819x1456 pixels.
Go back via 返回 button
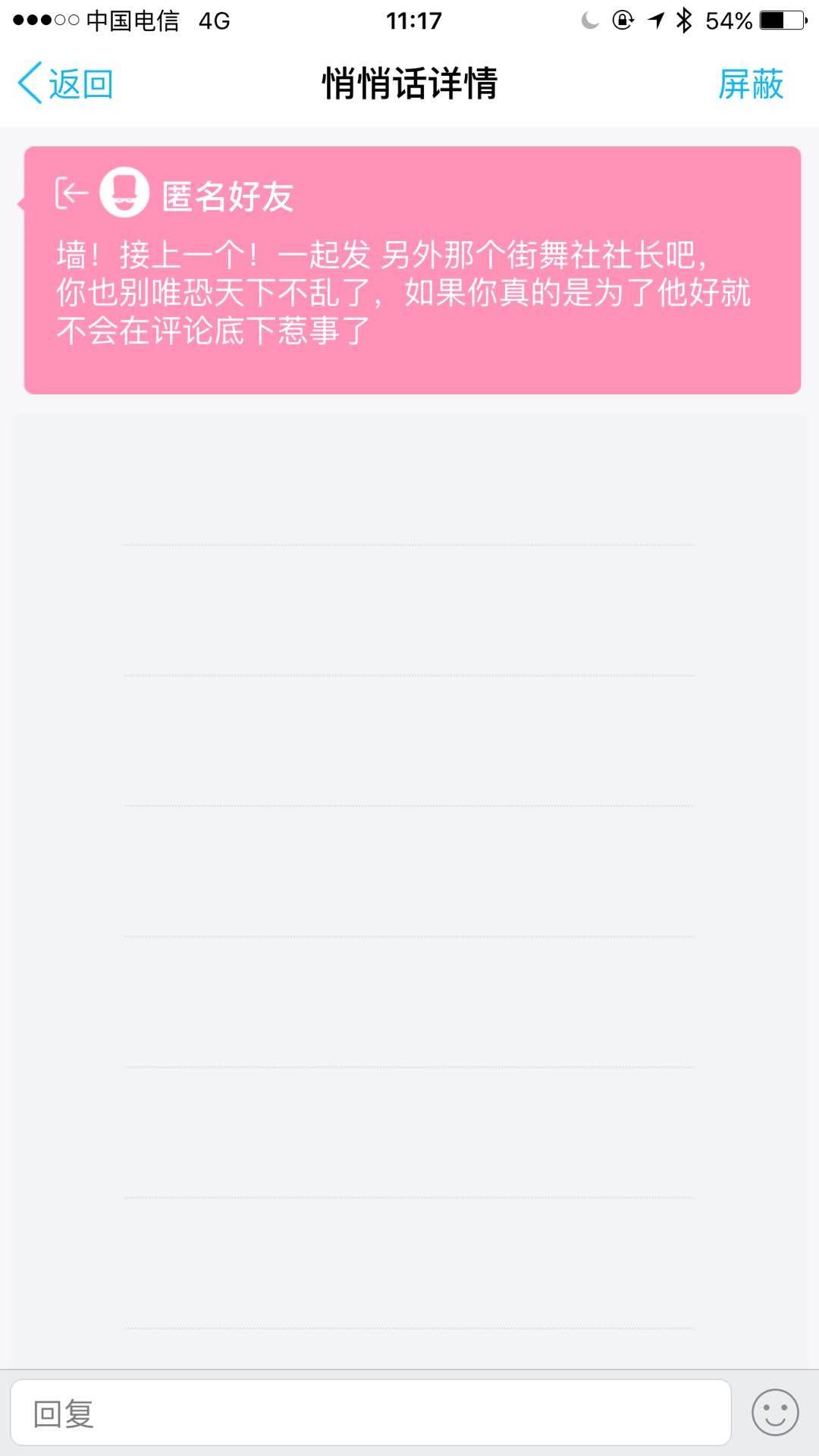pos(66,83)
